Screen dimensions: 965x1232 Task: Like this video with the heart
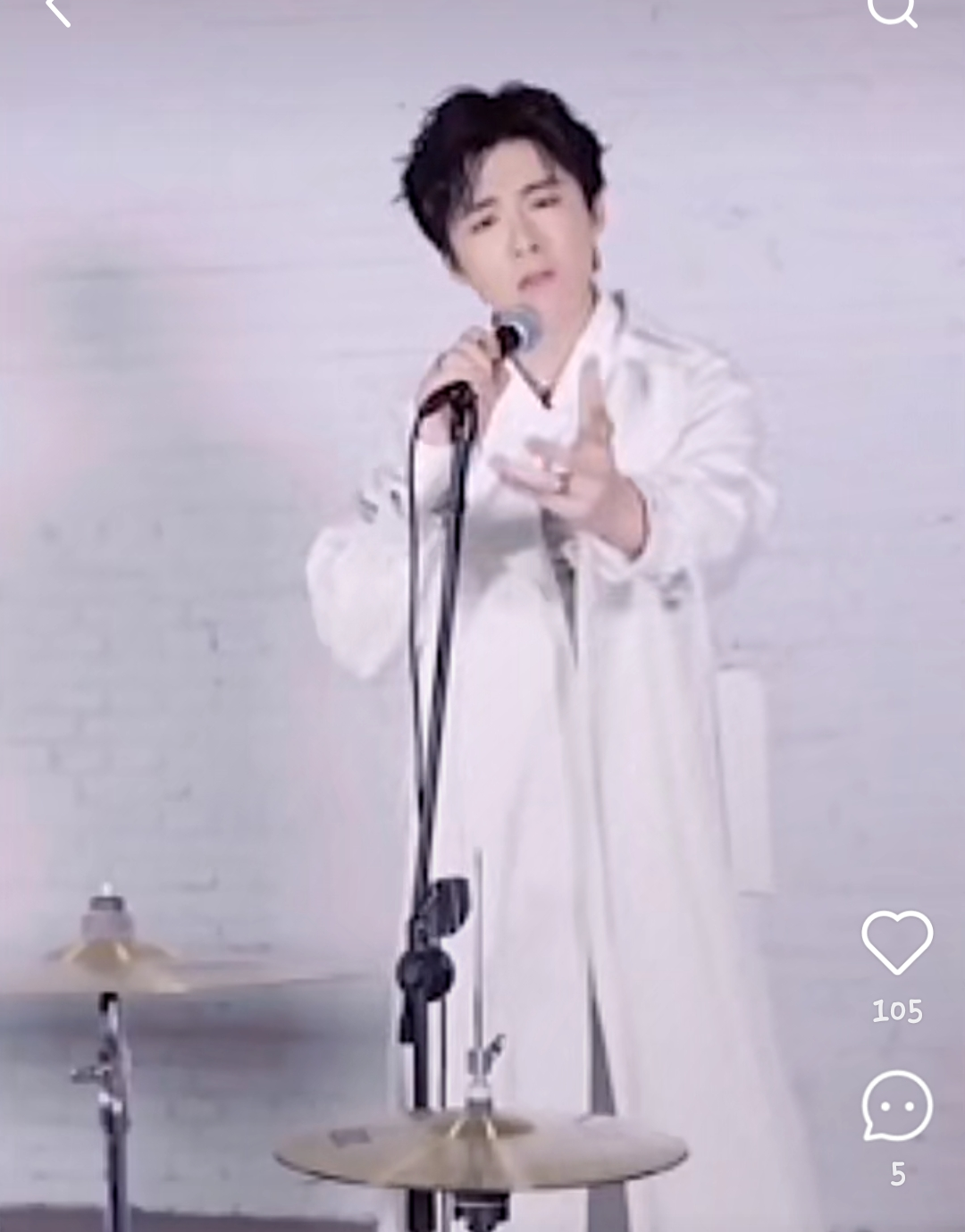coord(897,943)
